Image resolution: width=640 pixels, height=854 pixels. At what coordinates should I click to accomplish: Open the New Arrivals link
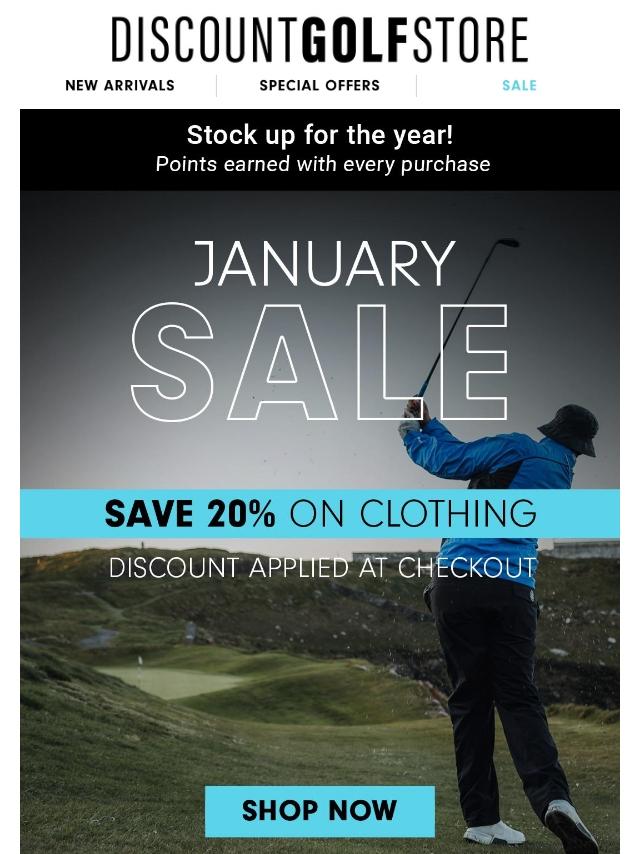point(120,85)
